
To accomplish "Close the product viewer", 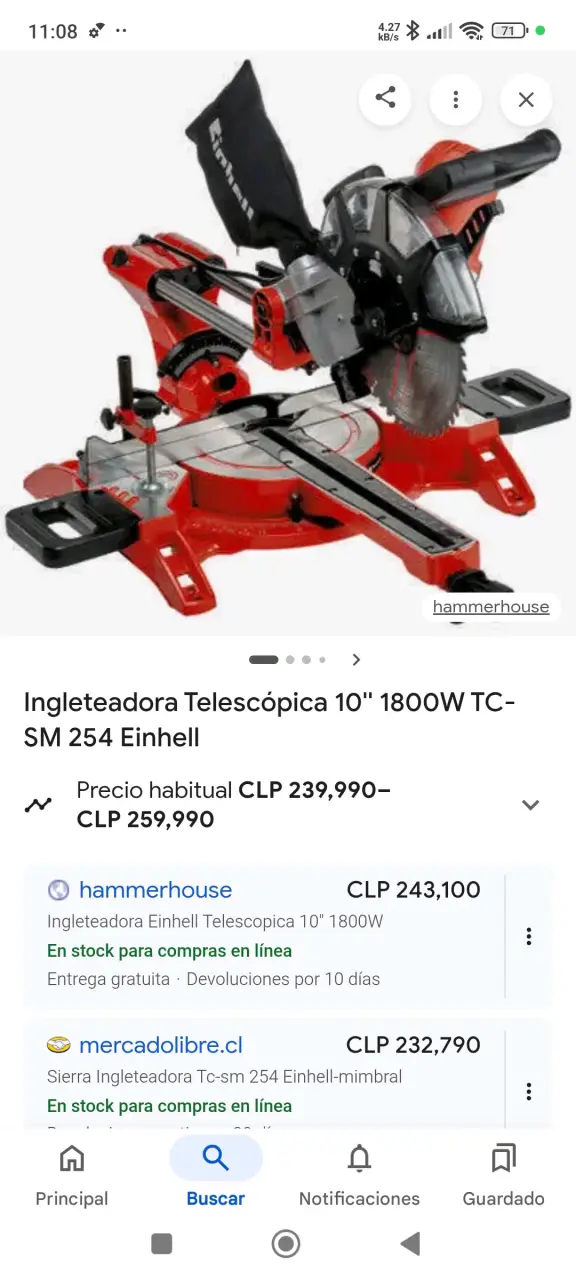I will pyautogui.click(x=526, y=99).
